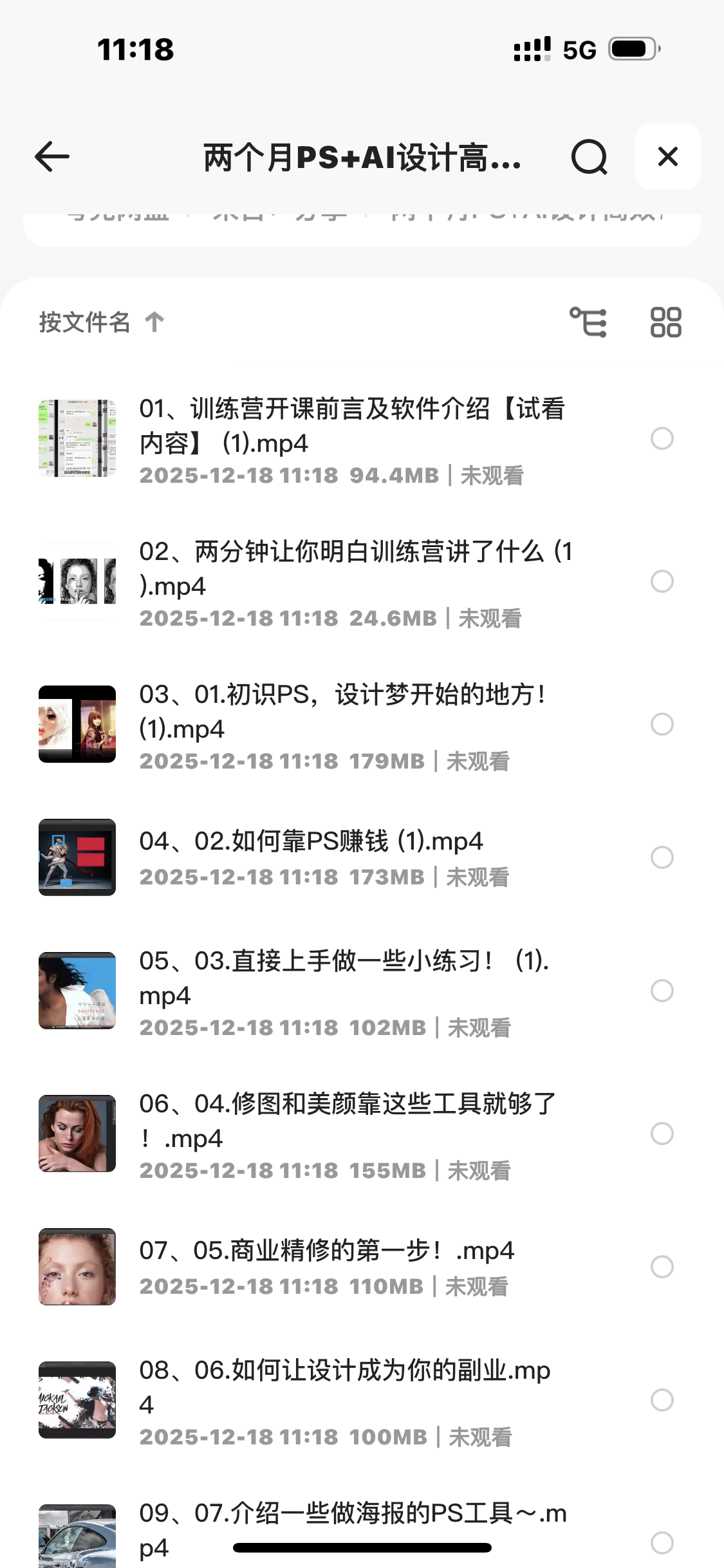Select the circle beside 08.如何让设计成为你的副业
724x1568 pixels.
662,1400
